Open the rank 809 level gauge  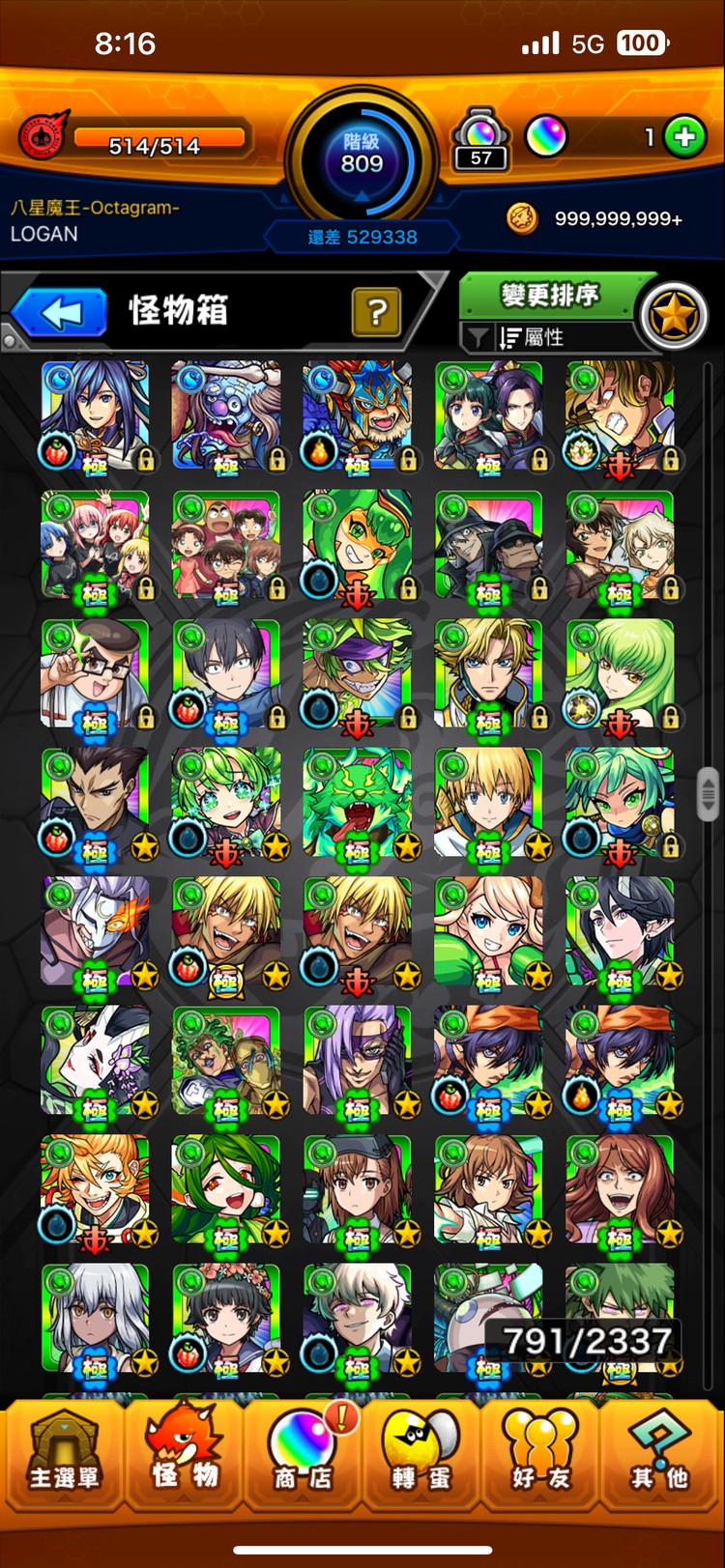point(362,155)
